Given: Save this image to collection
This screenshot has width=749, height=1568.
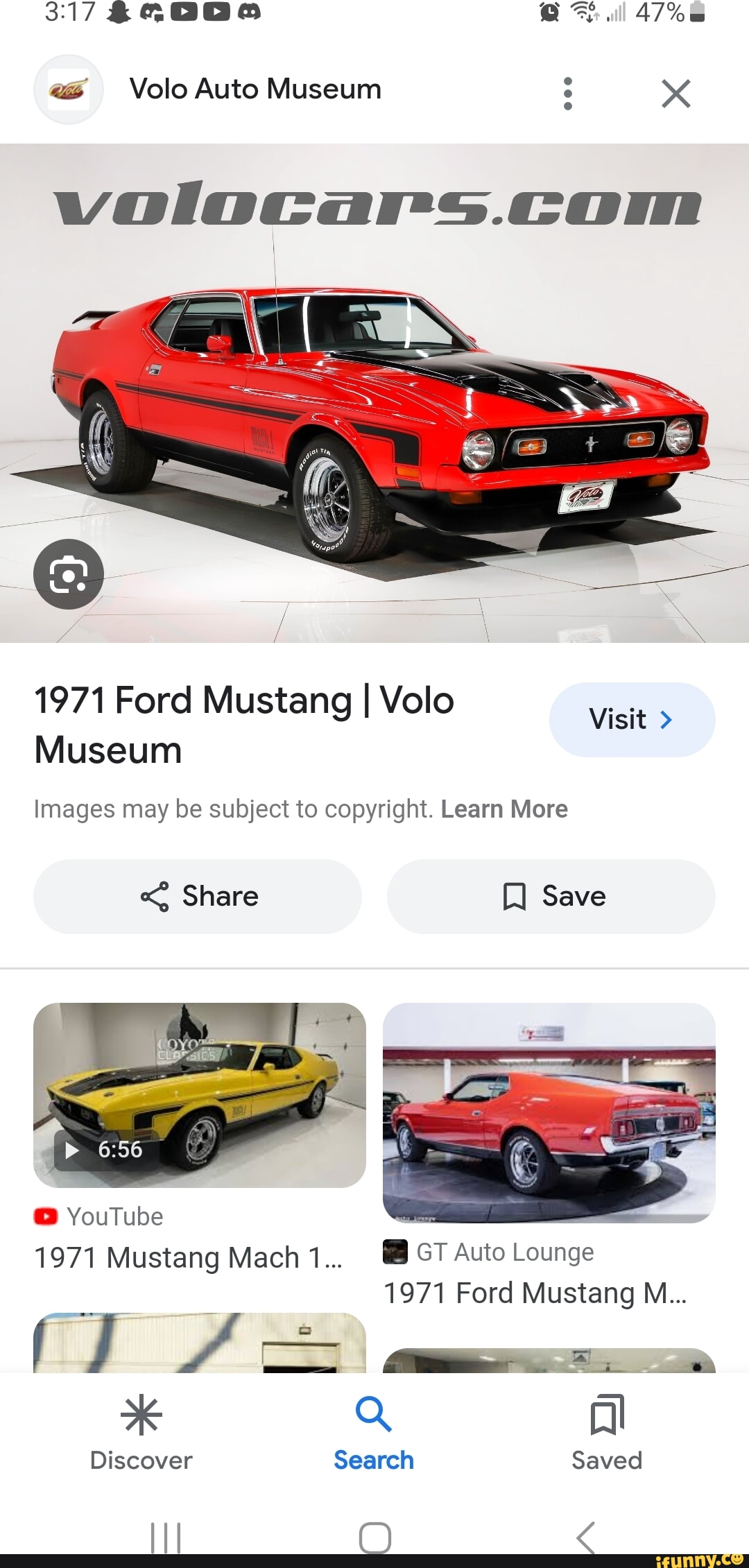Looking at the screenshot, I should point(551,896).
